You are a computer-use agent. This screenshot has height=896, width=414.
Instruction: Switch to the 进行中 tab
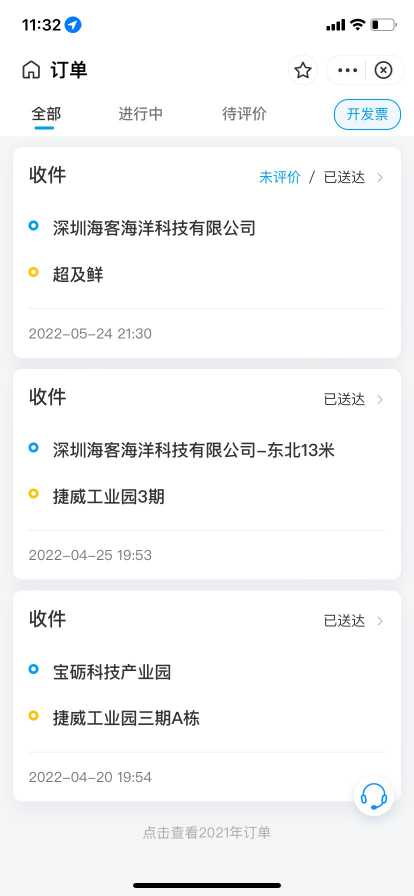click(141, 114)
